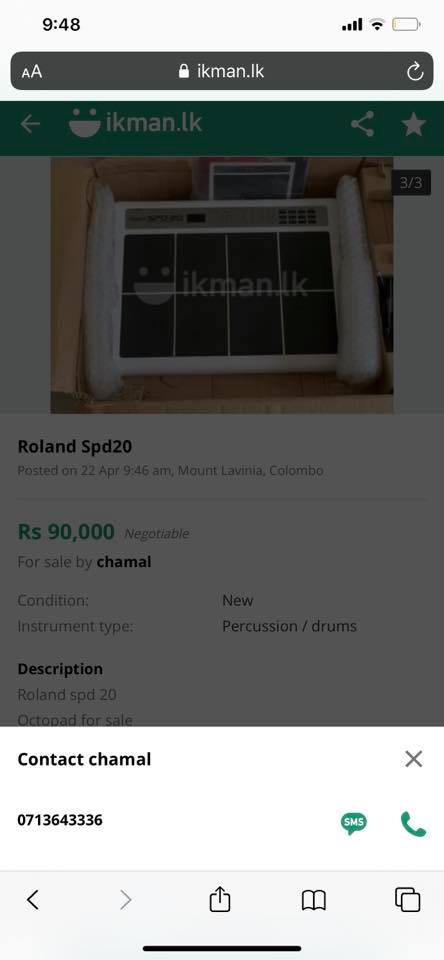Image resolution: width=444 pixels, height=960 pixels.
Task: Call chamal using the phone icon
Action: pyautogui.click(x=413, y=824)
